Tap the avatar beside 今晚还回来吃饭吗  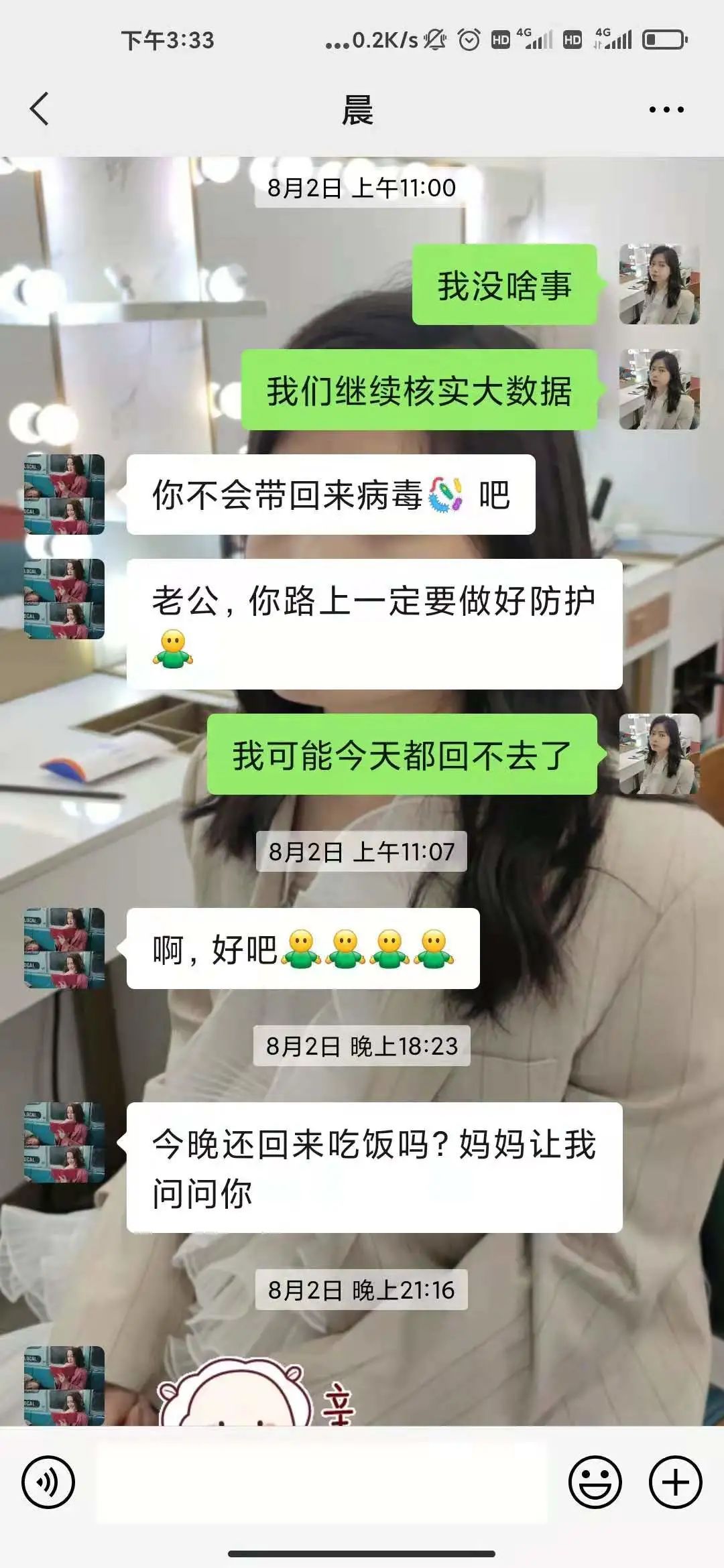pyautogui.click(x=64, y=1142)
